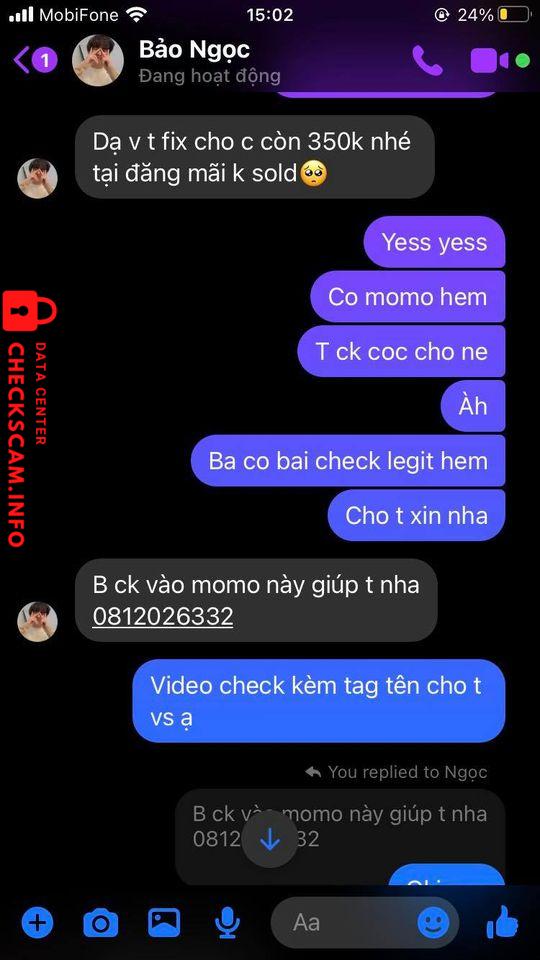Open the plus attachments menu

click(38, 922)
